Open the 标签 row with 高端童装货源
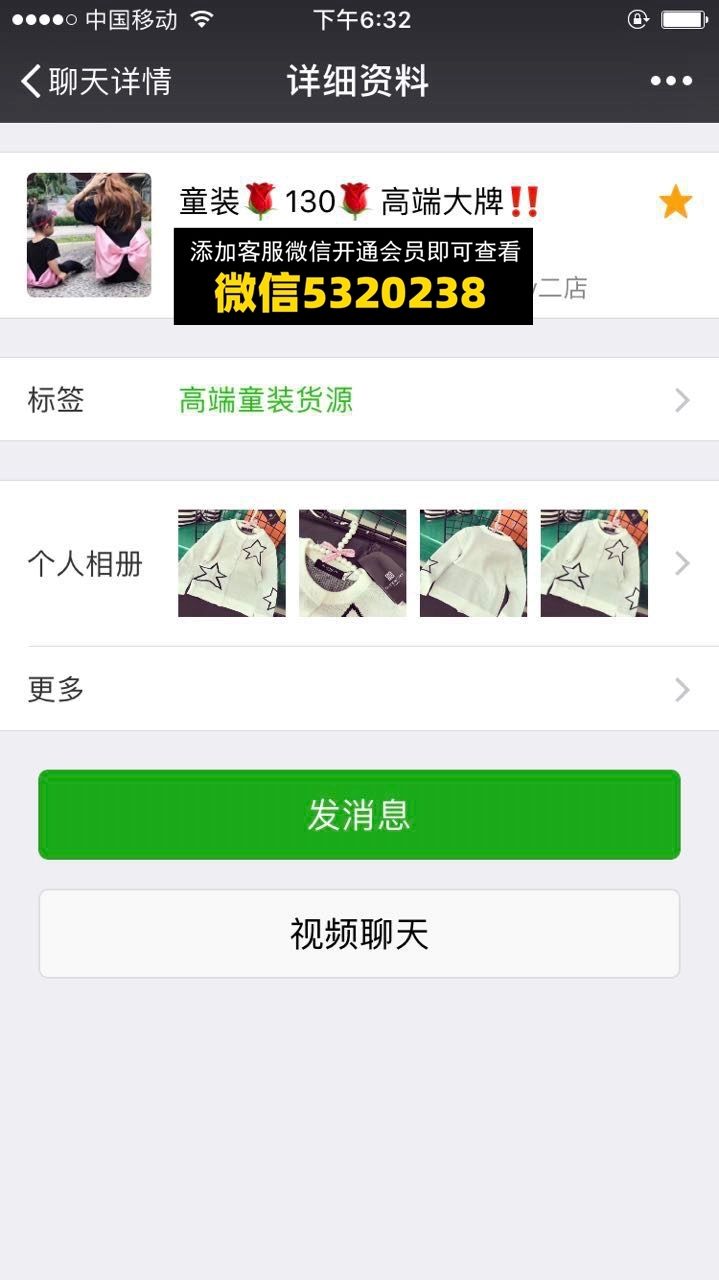The image size is (719, 1280). [x=359, y=400]
